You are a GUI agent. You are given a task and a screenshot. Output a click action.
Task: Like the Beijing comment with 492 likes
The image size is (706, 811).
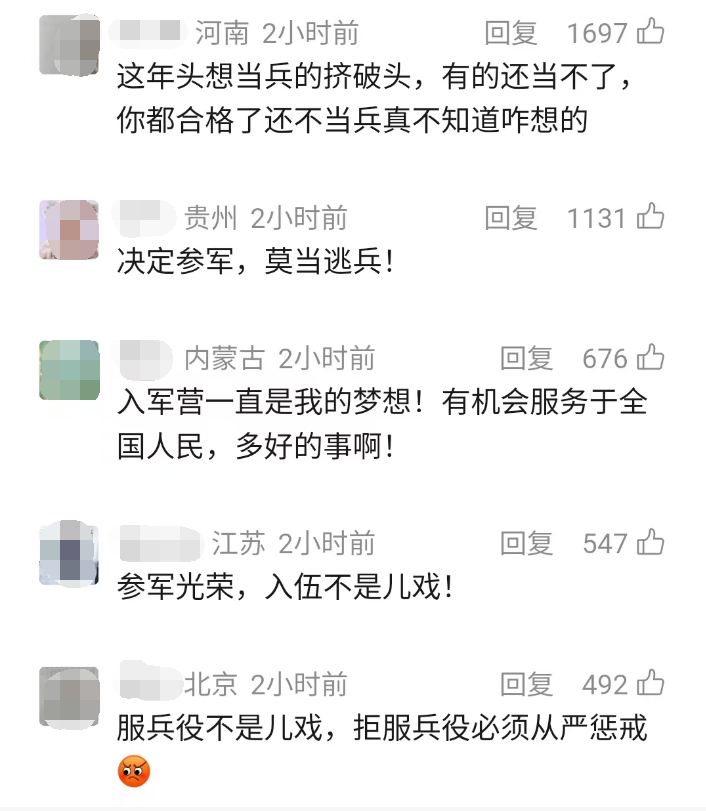tap(651, 683)
